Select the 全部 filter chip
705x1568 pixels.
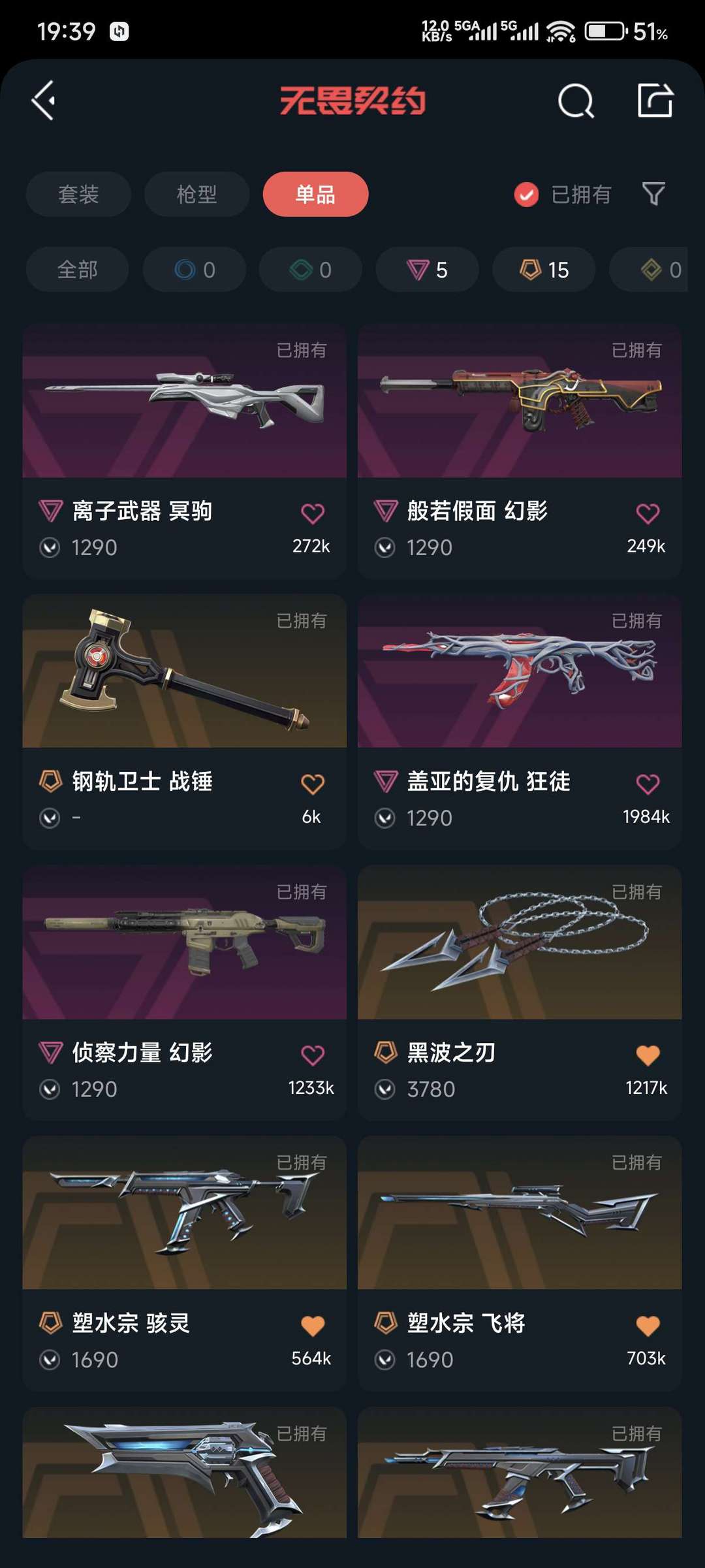77,269
